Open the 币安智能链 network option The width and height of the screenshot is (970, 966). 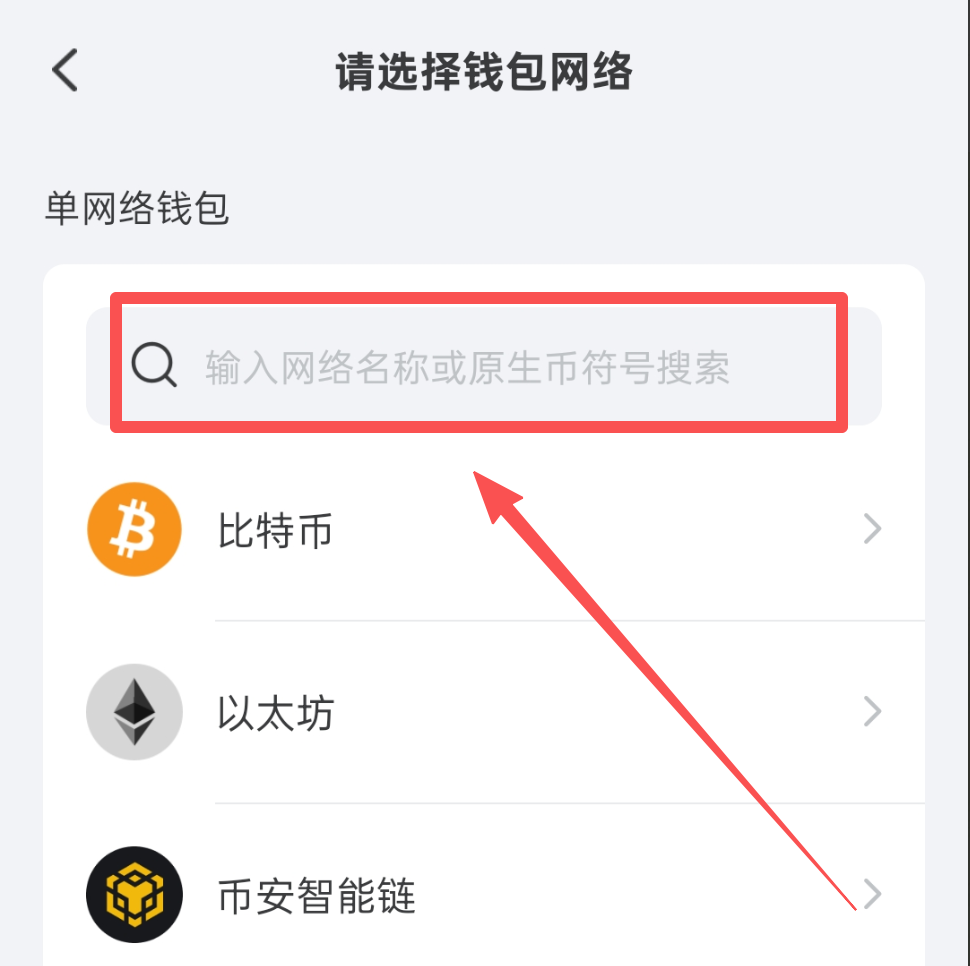pos(480,895)
